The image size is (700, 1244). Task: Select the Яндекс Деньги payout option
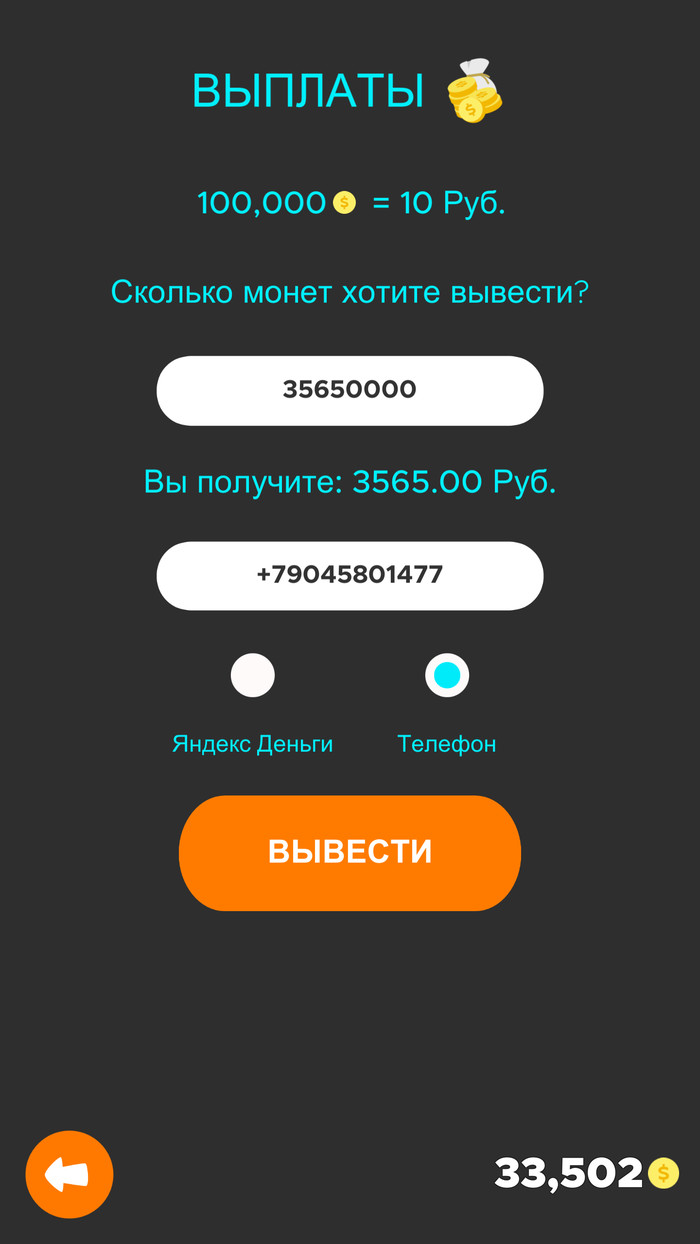[252, 676]
